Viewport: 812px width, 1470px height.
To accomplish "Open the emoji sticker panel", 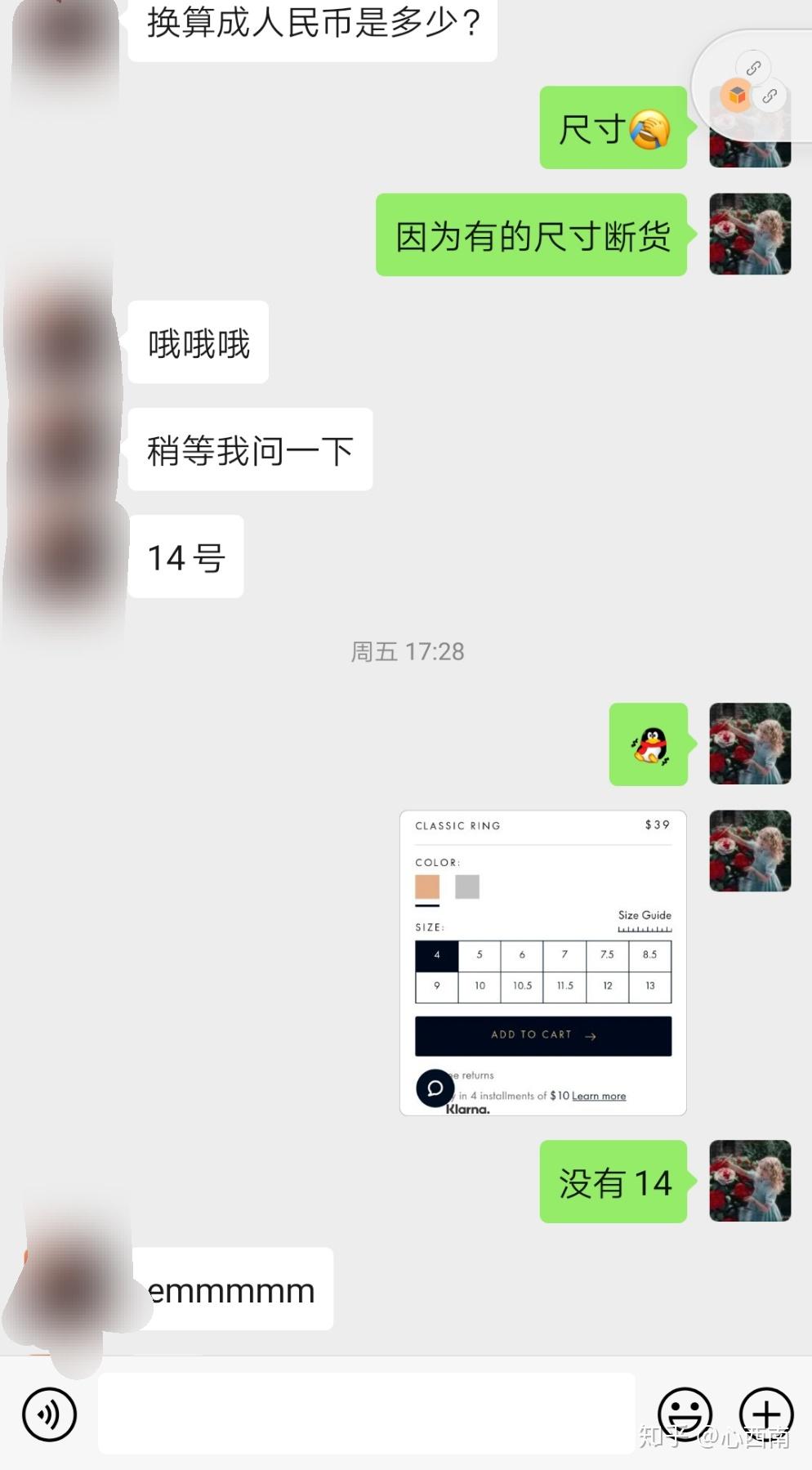I will 685,1414.
